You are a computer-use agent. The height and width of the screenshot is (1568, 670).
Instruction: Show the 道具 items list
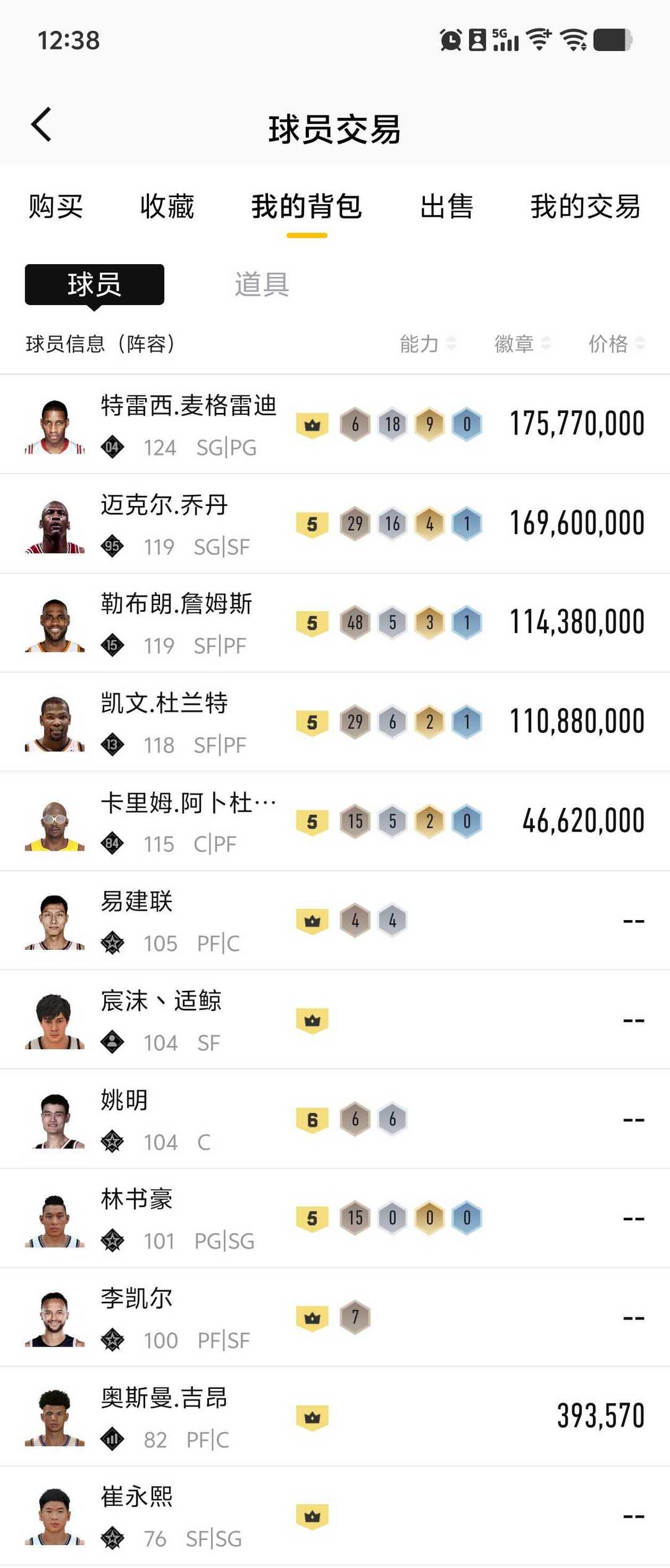262,285
